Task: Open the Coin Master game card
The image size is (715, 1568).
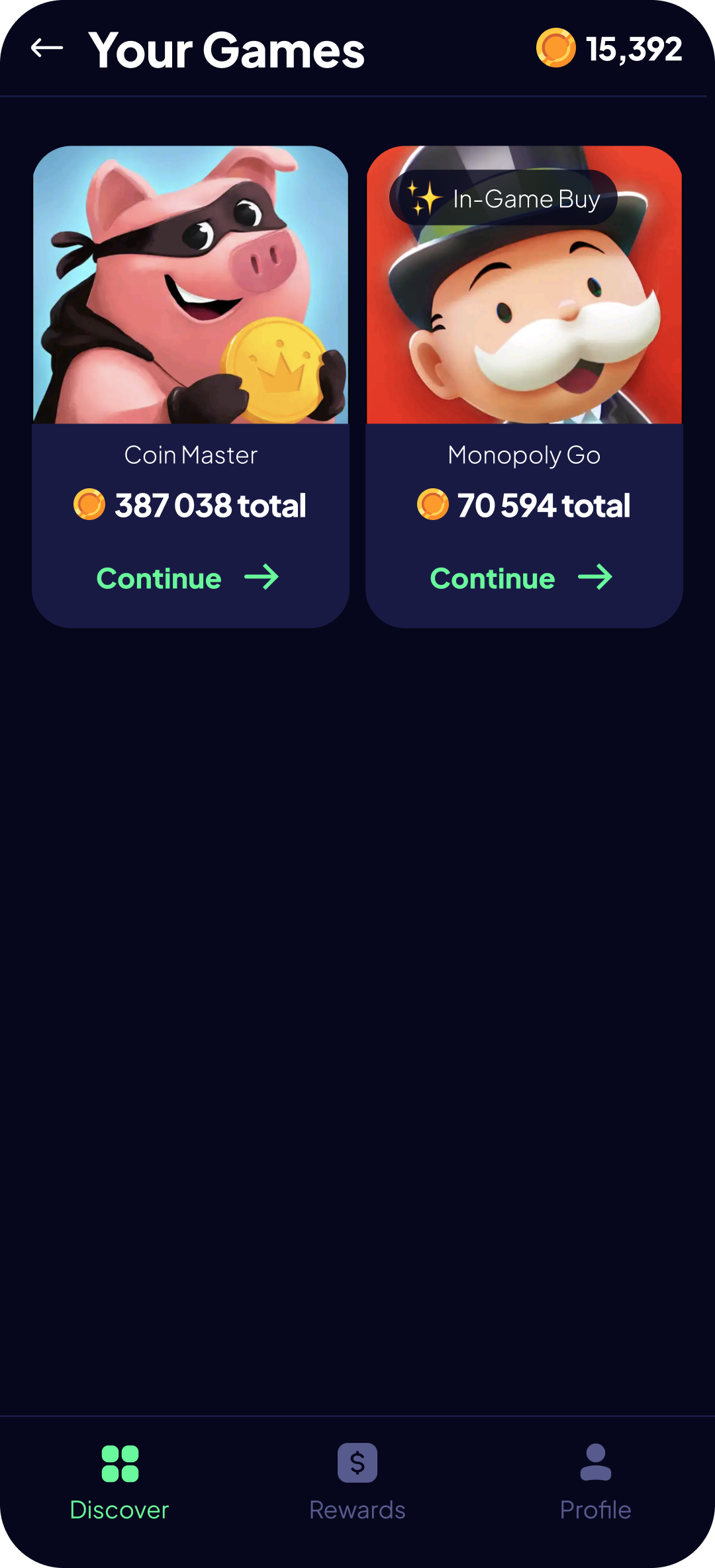Action: (x=191, y=284)
